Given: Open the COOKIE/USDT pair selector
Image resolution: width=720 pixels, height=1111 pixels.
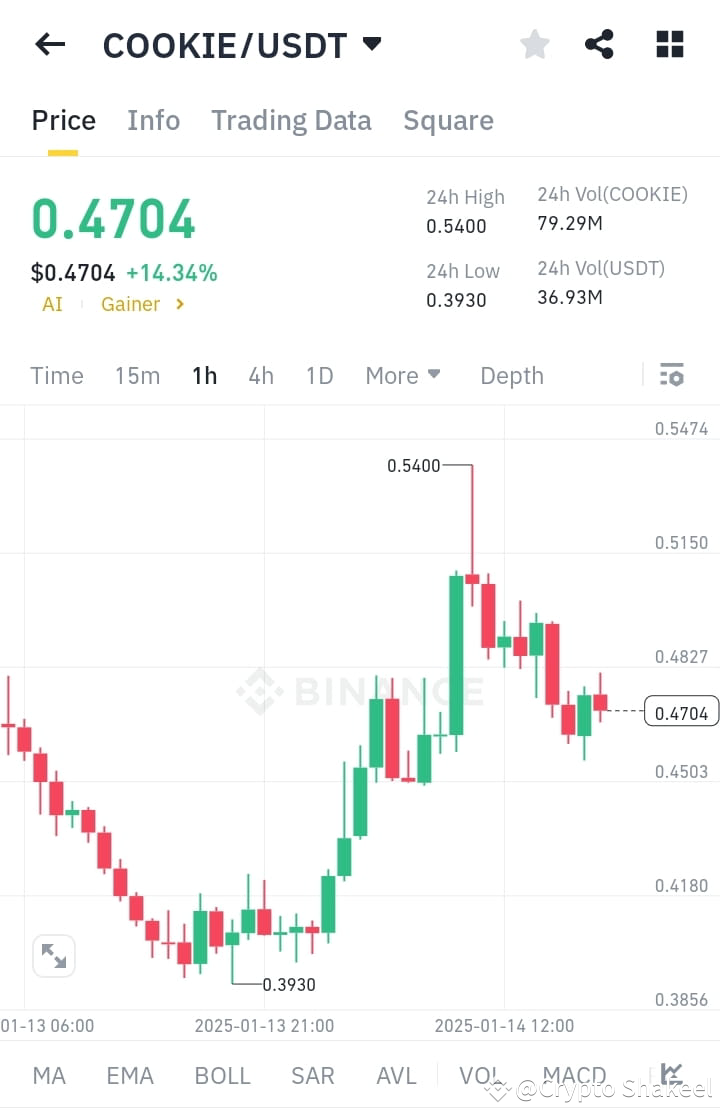Looking at the screenshot, I should click(x=242, y=44).
